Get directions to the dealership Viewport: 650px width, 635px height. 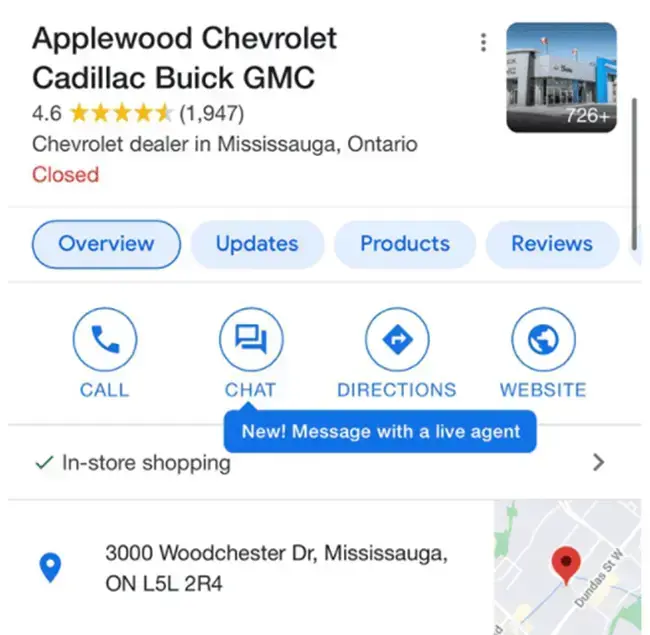(x=396, y=341)
